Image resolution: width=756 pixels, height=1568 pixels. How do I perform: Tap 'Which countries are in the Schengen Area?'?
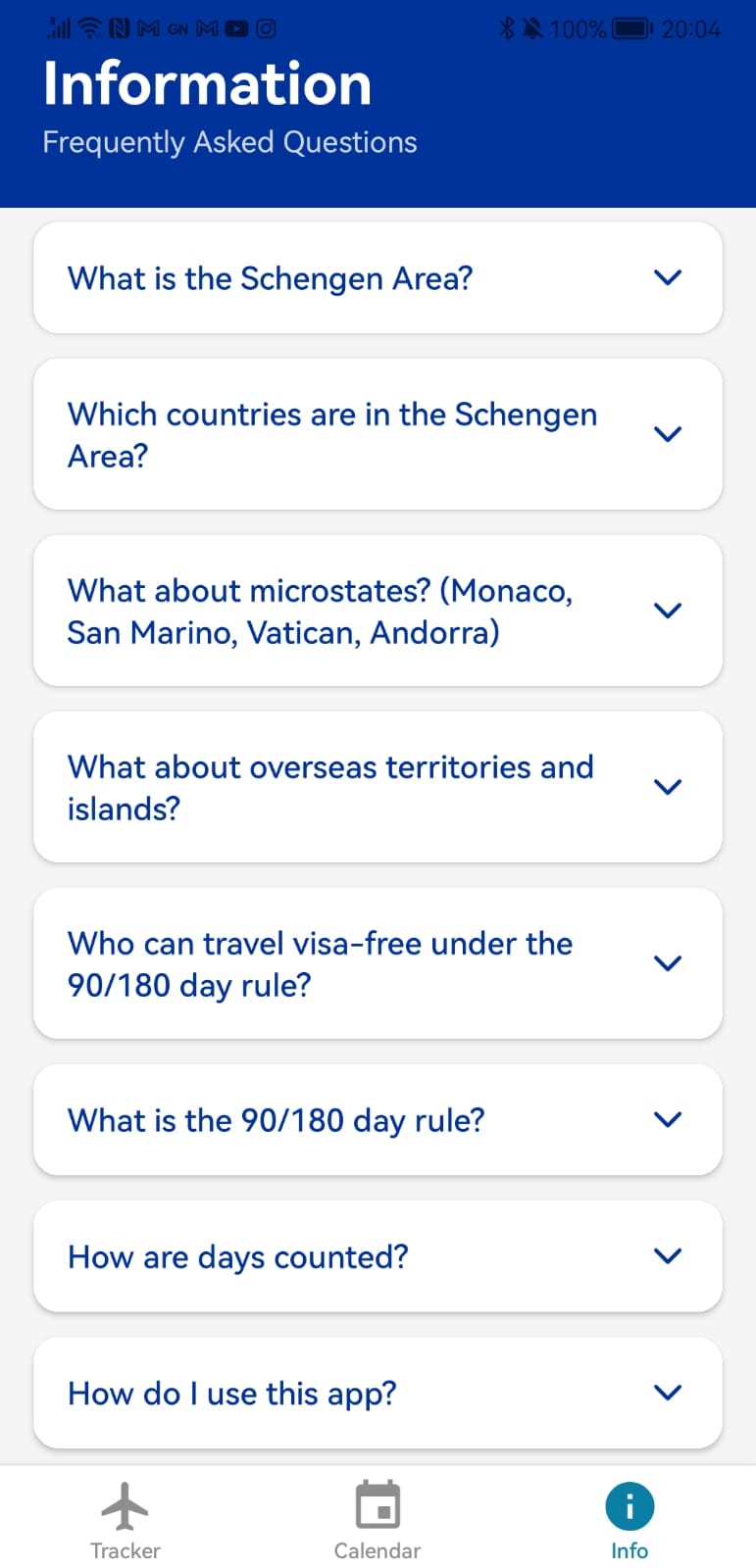tap(378, 434)
